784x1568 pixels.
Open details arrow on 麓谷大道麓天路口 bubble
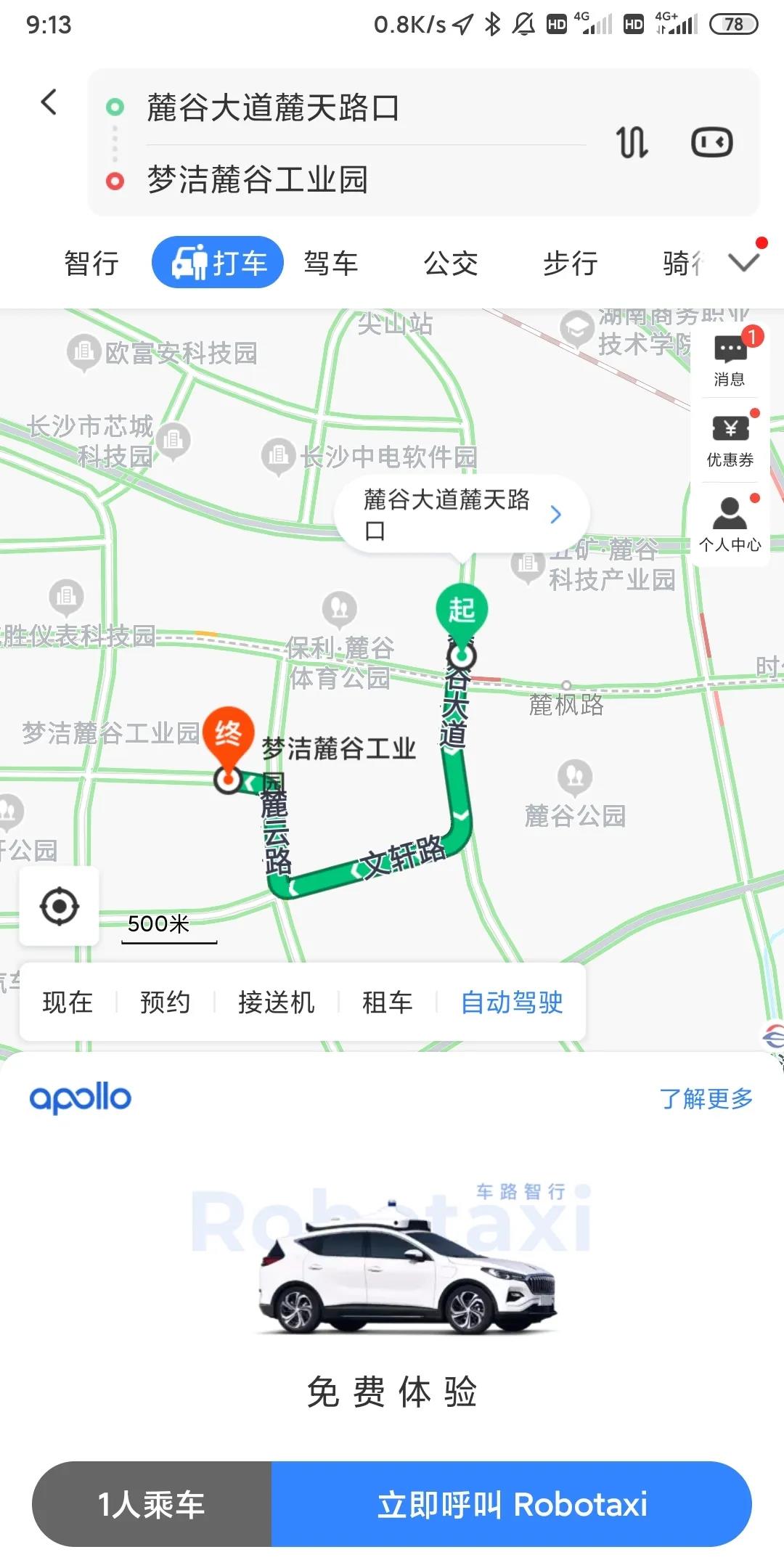555,514
